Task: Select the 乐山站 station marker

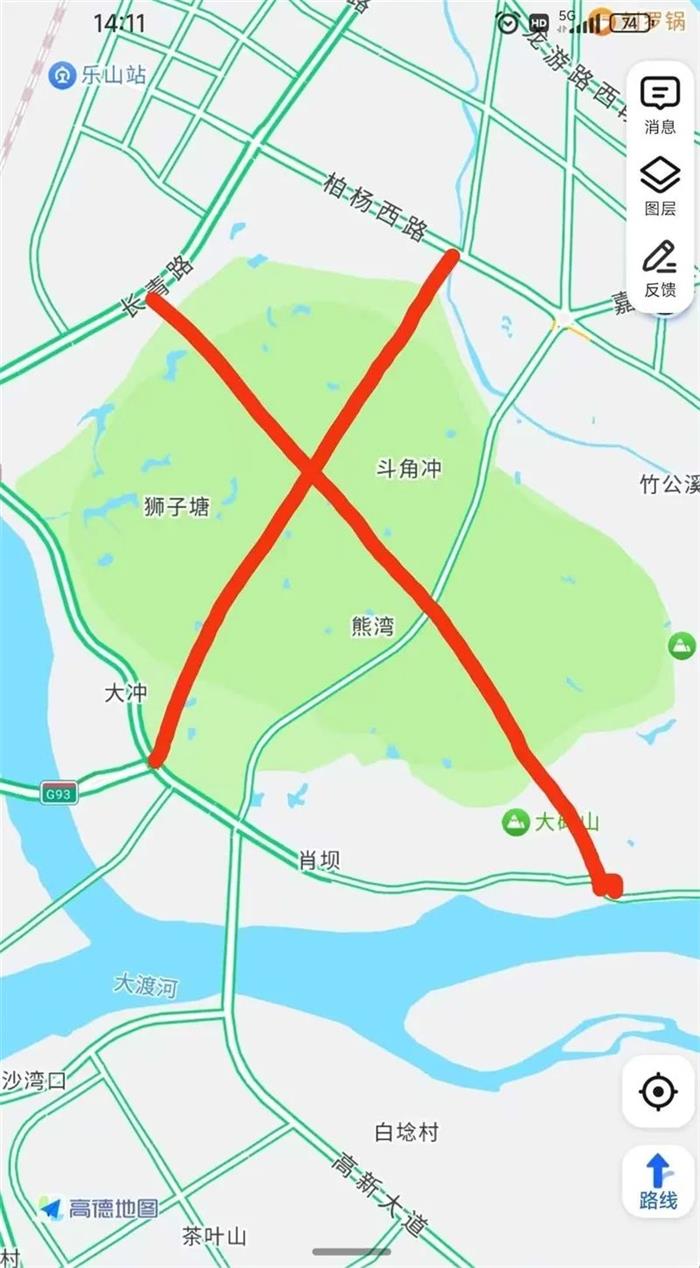Action: pyautogui.click(x=64, y=75)
